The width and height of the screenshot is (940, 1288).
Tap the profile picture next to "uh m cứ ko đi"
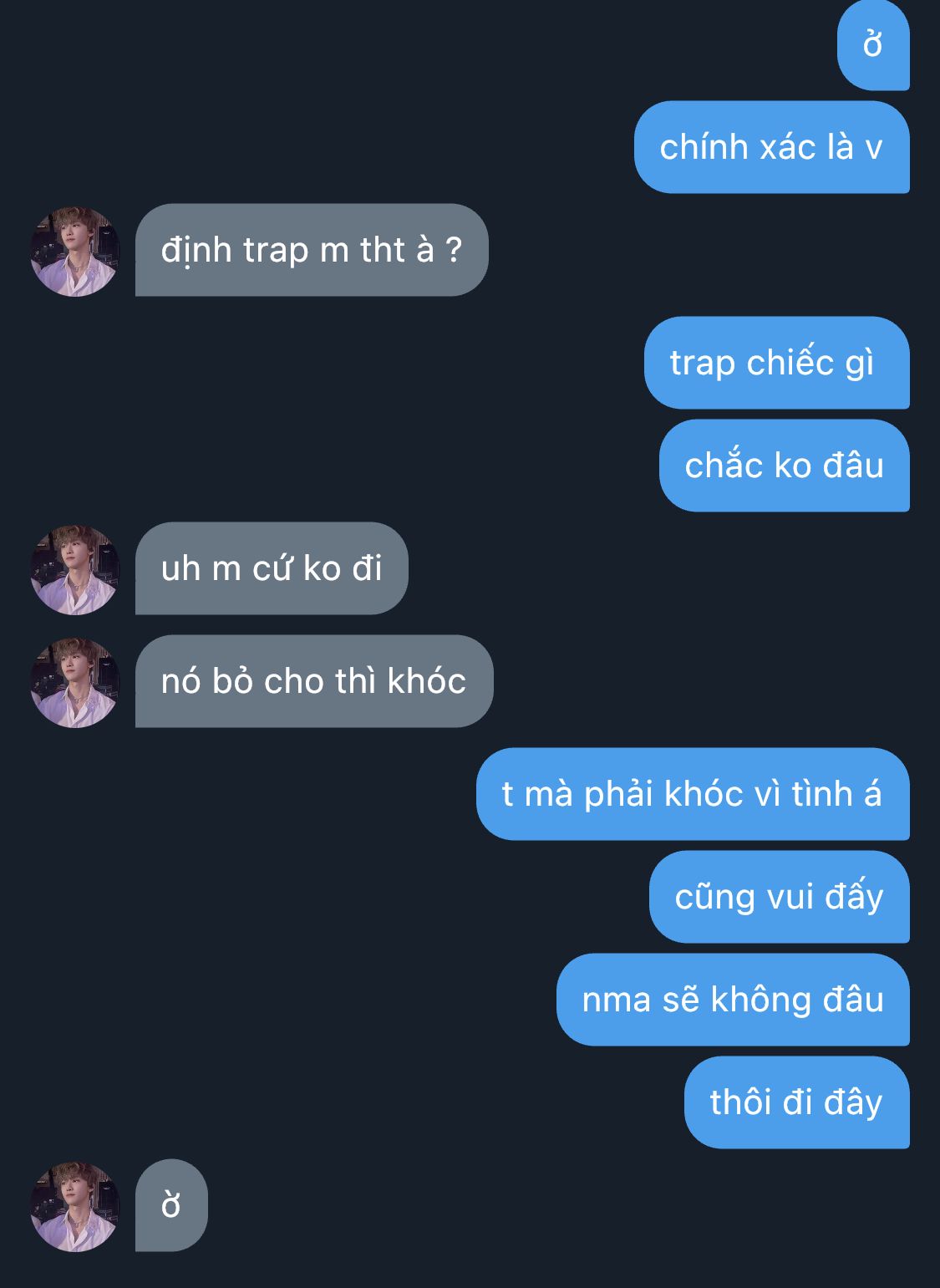[x=75, y=570]
